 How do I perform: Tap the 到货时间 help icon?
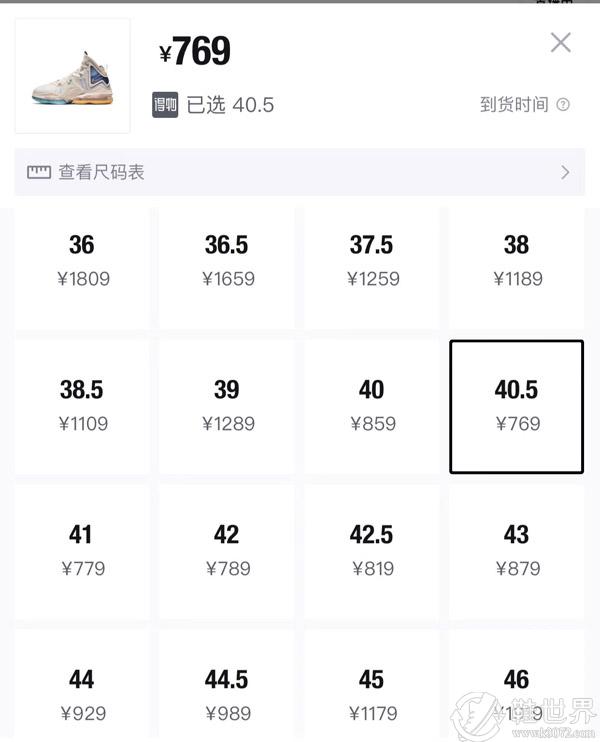563,105
